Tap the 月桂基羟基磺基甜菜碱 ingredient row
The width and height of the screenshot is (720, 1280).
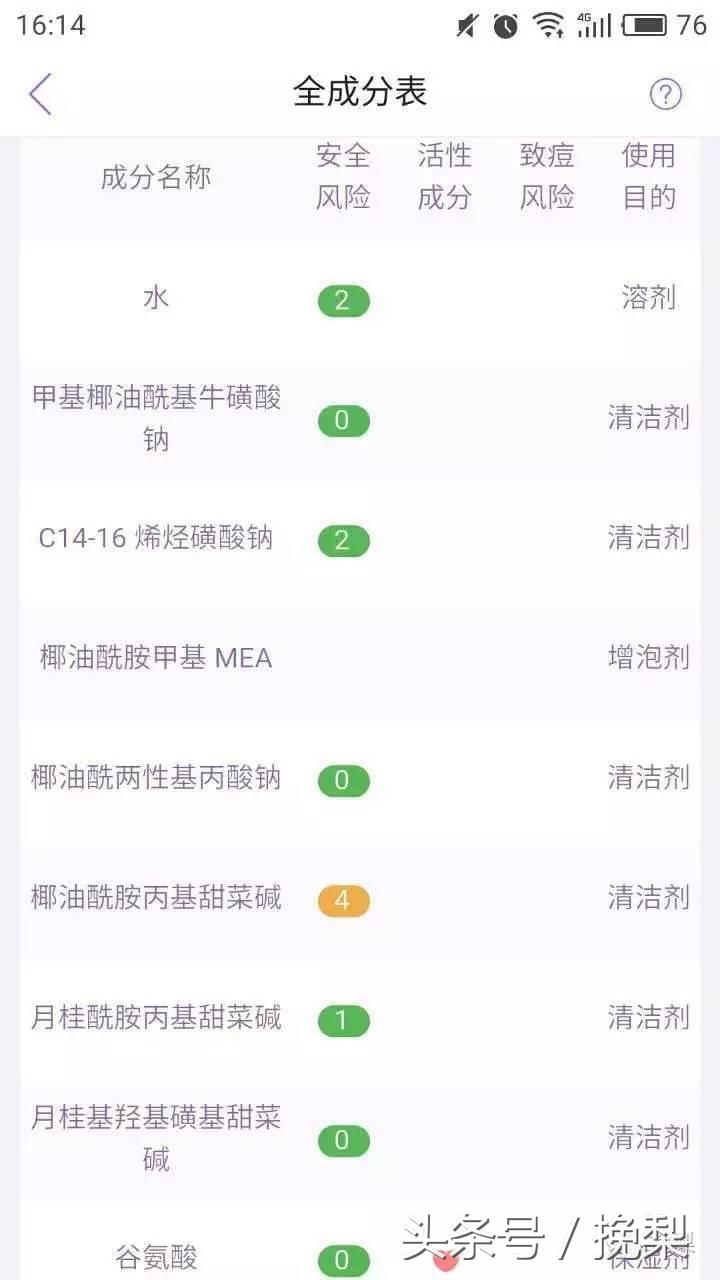[360, 1139]
